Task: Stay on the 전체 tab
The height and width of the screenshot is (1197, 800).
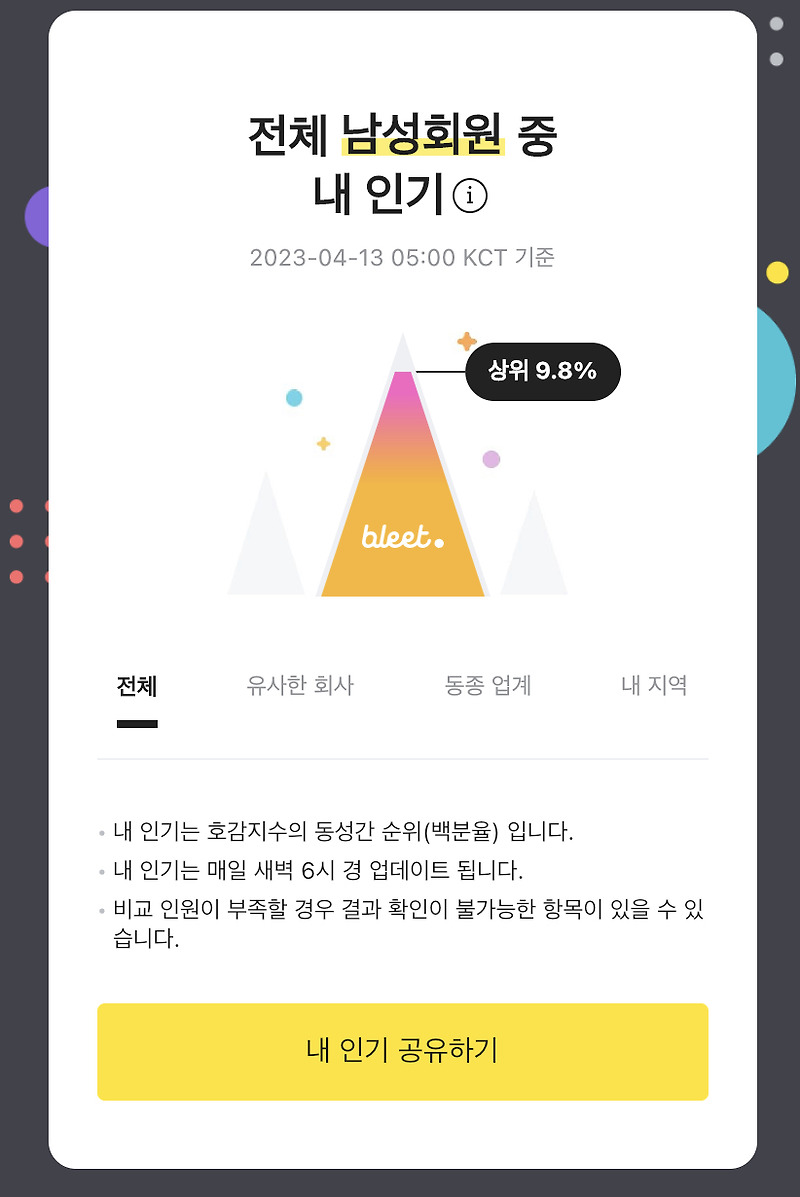Action: pyautogui.click(x=137, y=685)
